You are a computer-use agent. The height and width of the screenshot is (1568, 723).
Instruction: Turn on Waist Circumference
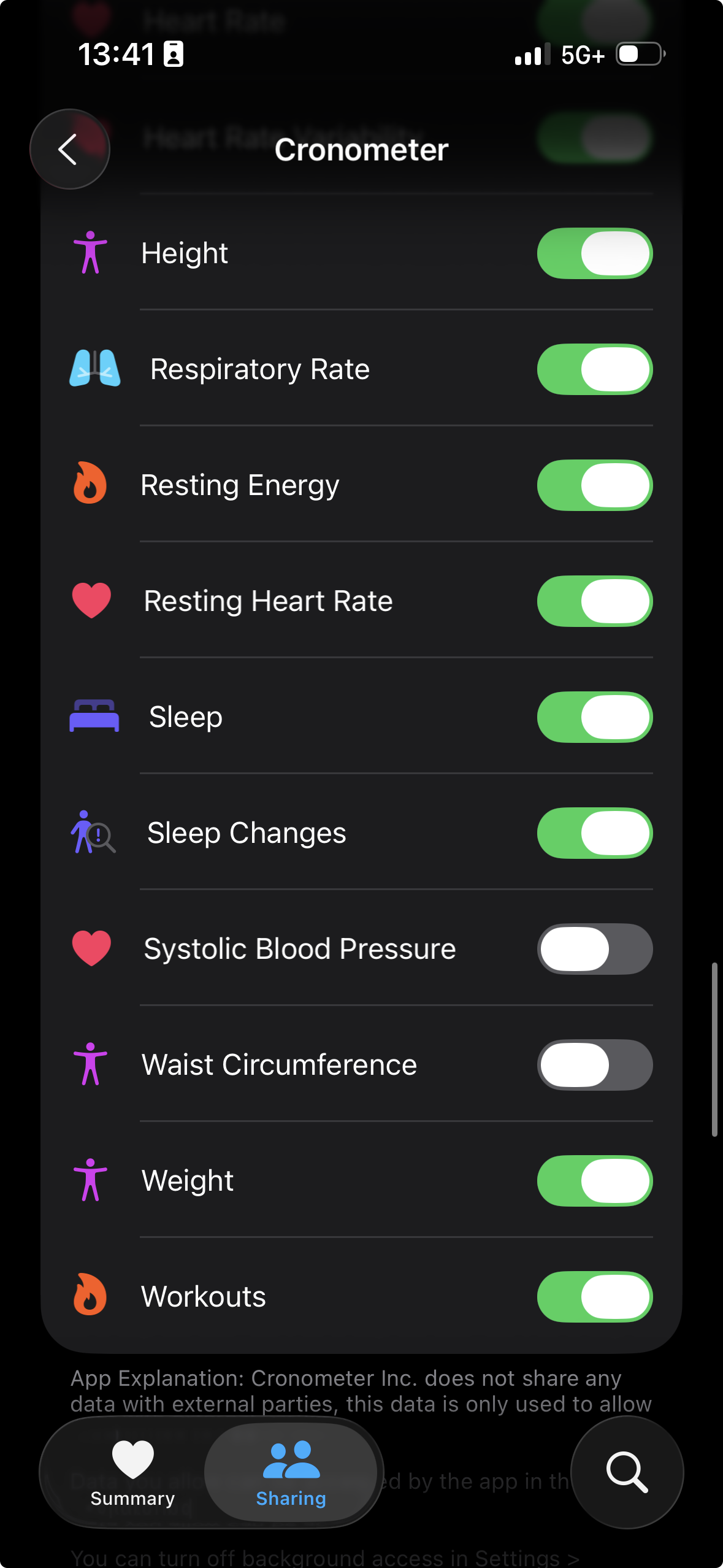594,1065
